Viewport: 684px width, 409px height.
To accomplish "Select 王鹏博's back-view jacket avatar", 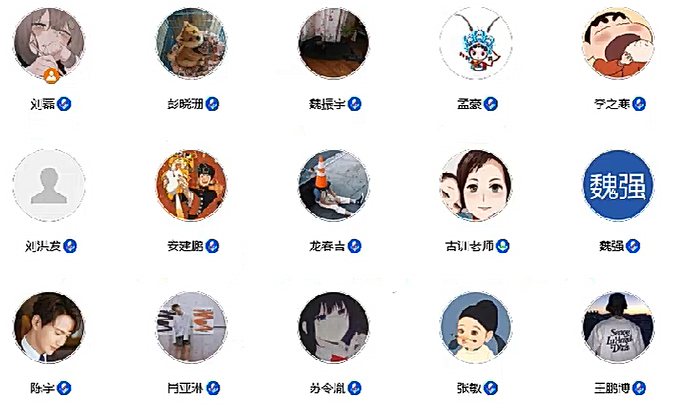I will pyautogui.click(x=617, y=328).
